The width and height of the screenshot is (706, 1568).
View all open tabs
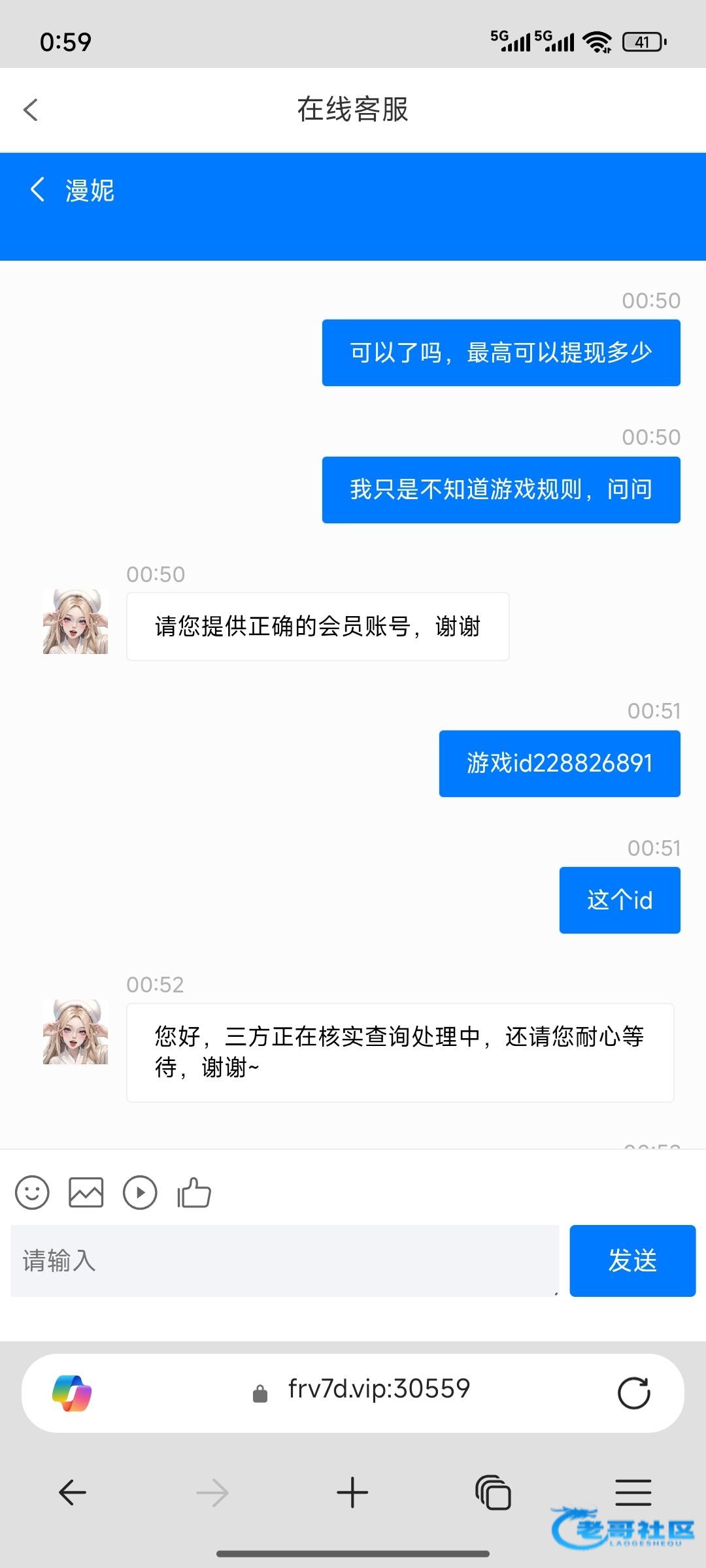point(494,1493)
